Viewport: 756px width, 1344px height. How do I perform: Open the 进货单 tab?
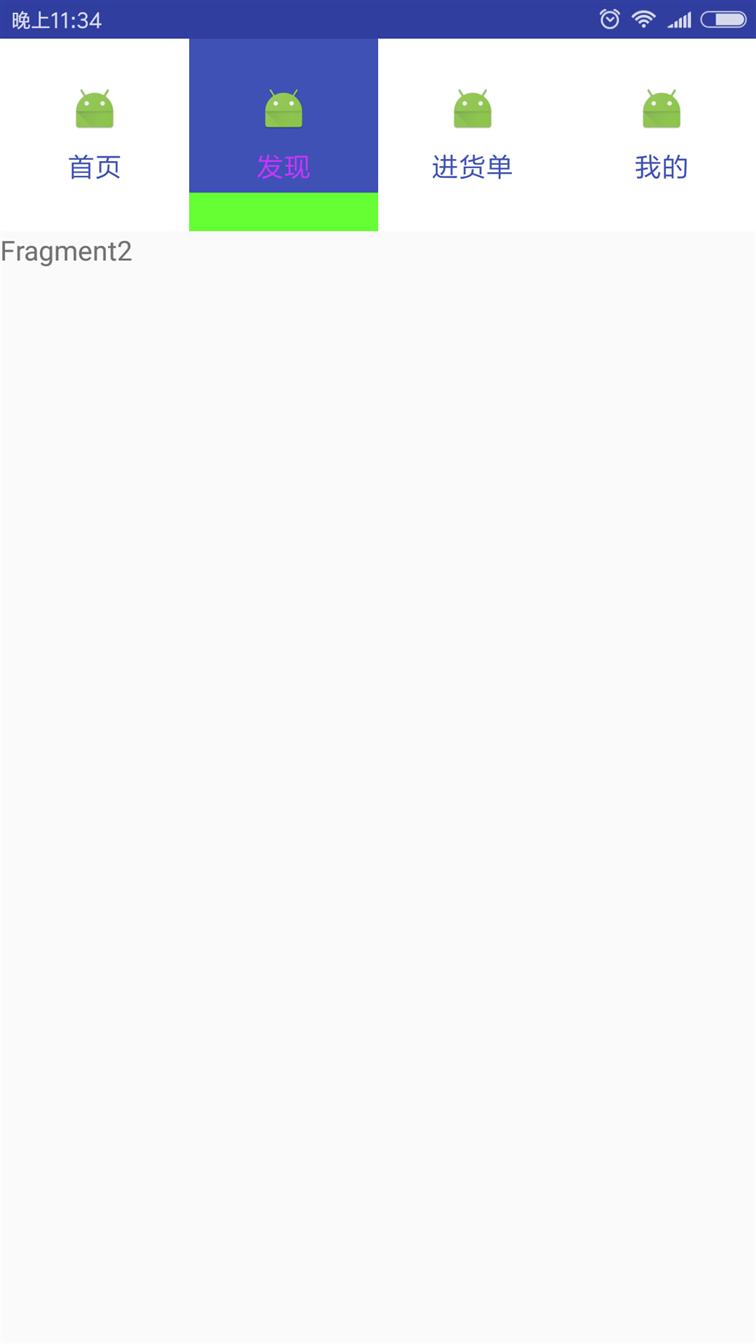pyautogui.click(x=472, y=135)
